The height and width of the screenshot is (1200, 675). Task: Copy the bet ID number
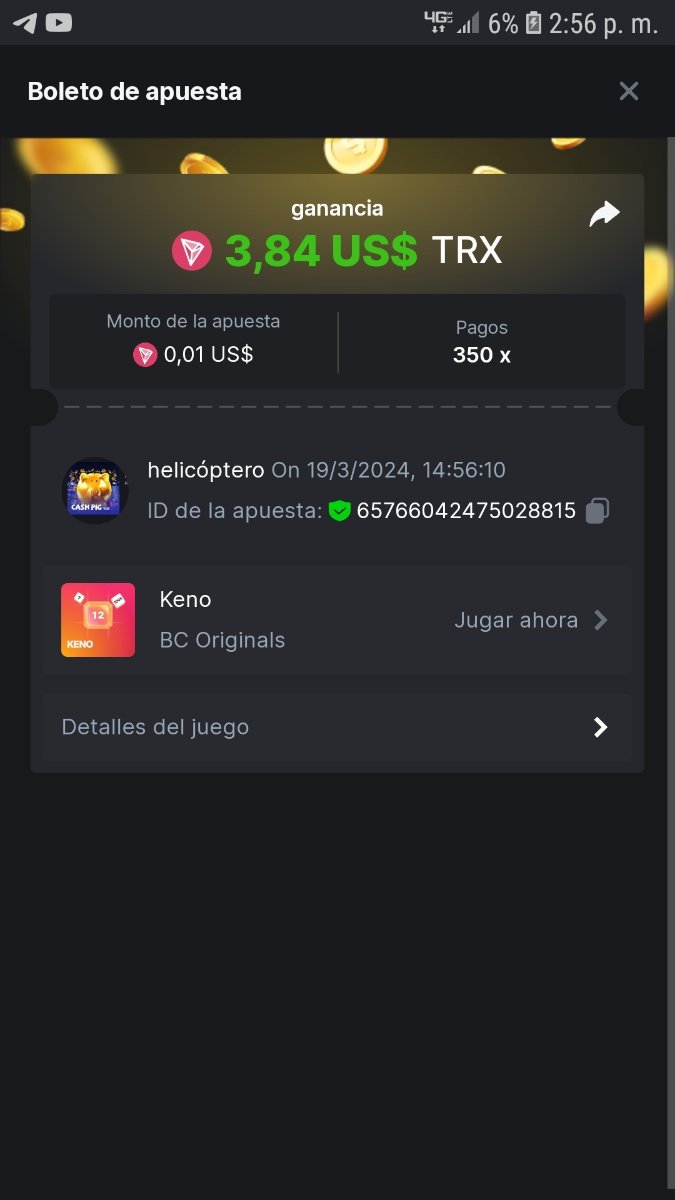[x=597, y=511]
